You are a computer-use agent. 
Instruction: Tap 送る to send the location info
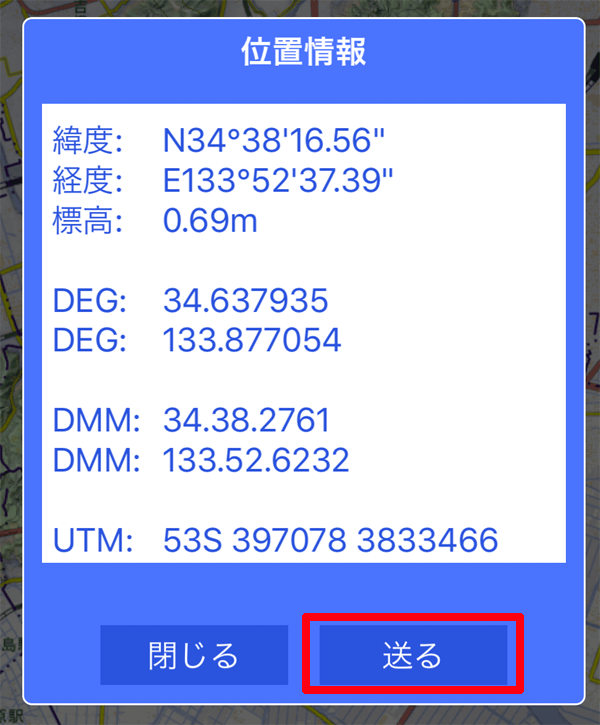tap(412, 655)
